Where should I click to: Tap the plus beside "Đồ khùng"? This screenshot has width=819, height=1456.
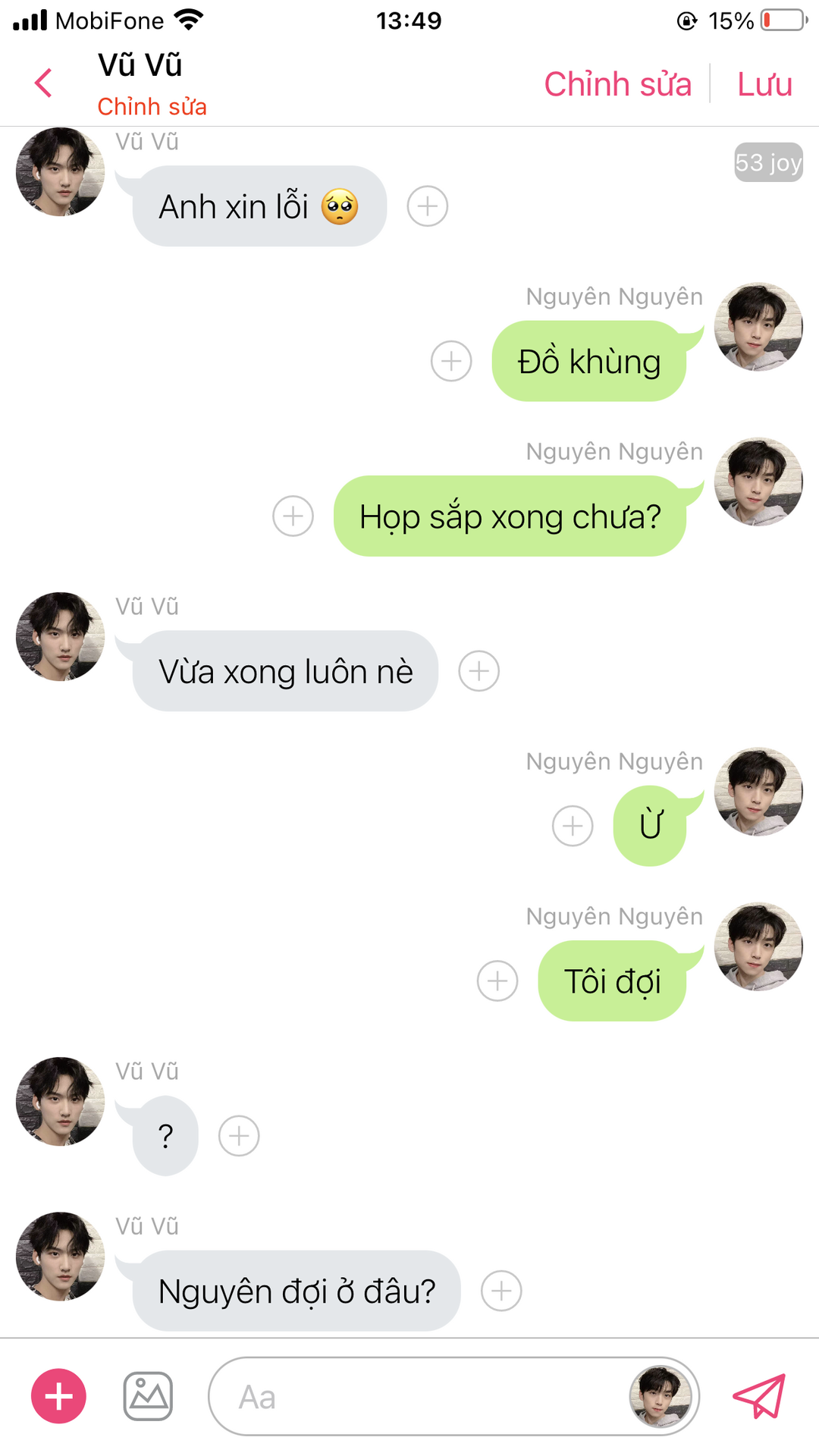pos(451,361)
